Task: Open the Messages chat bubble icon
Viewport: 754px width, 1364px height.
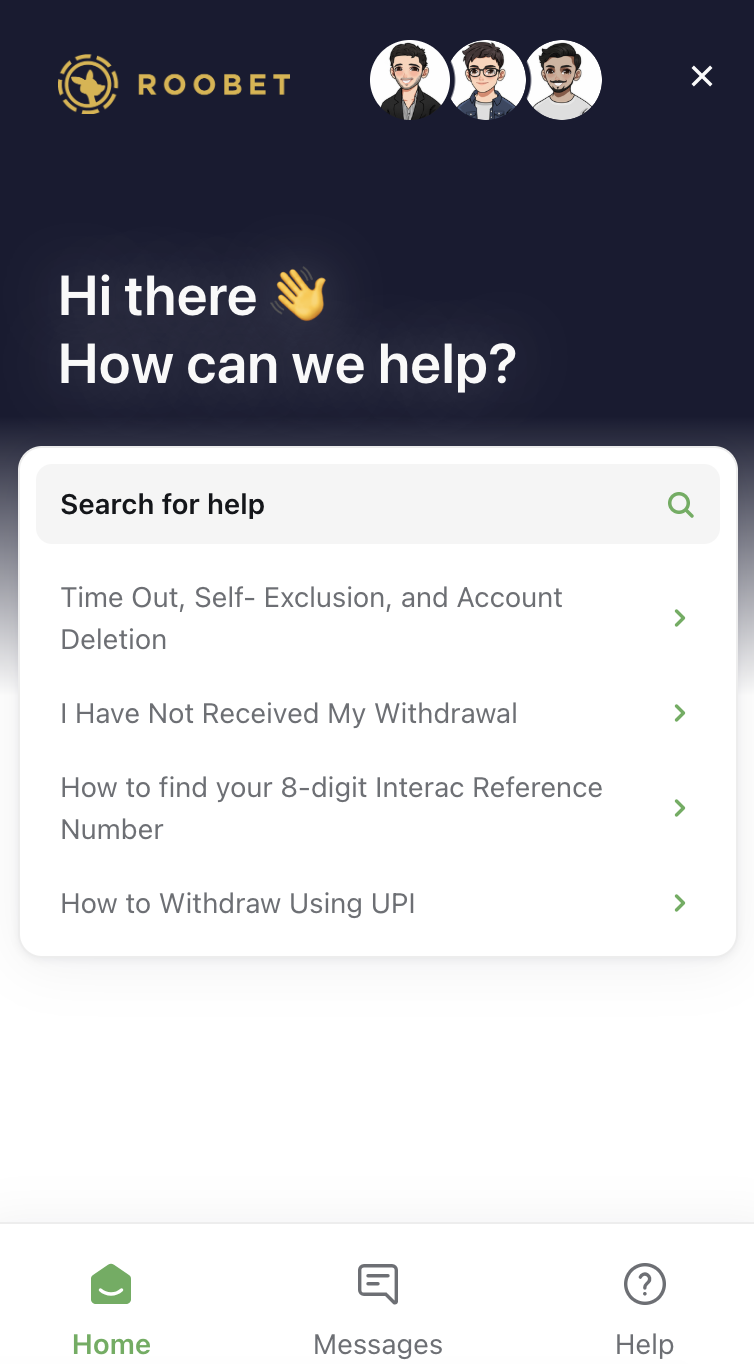Action: click(x=377, y=1284)
